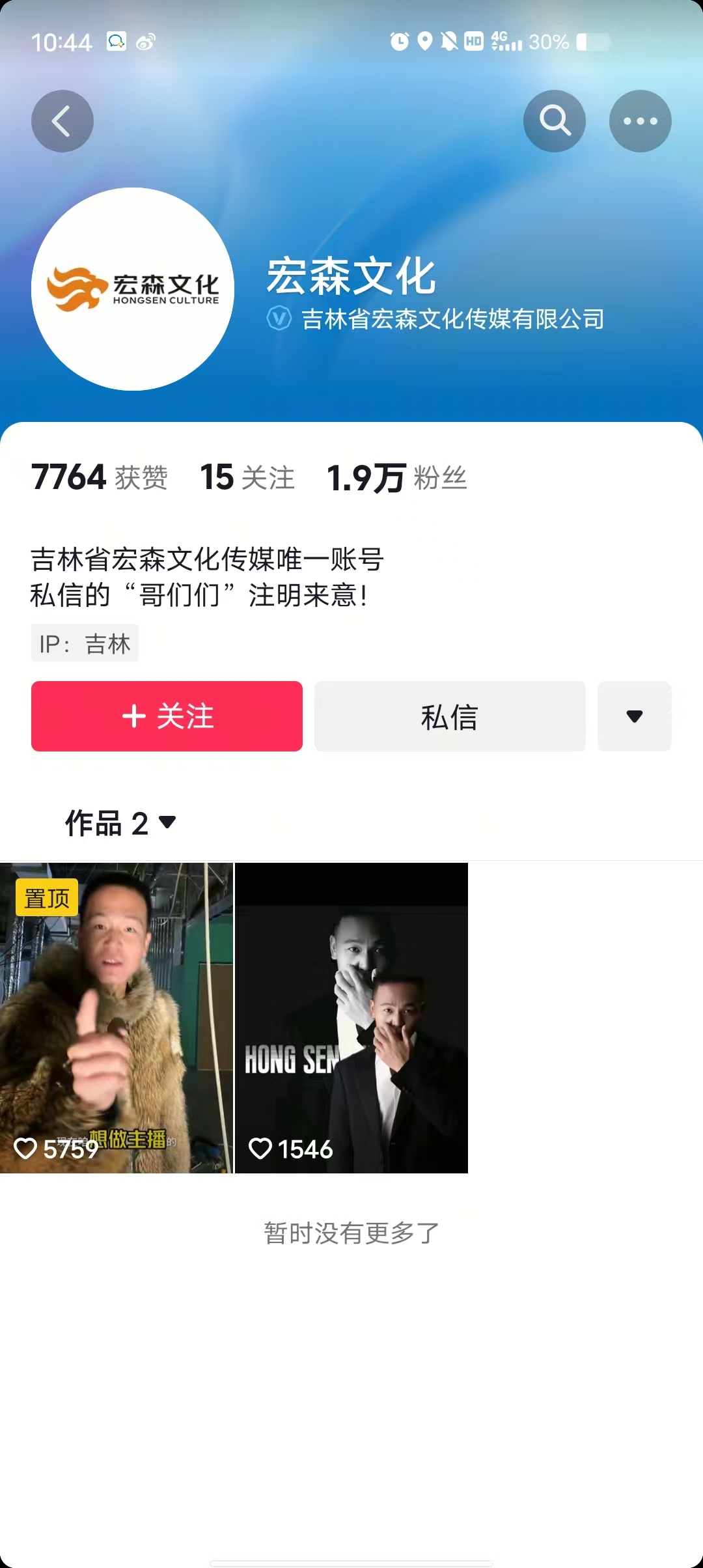
Task: View the 宏森文化 profile avatar
Action: click(x=133, y=289)
